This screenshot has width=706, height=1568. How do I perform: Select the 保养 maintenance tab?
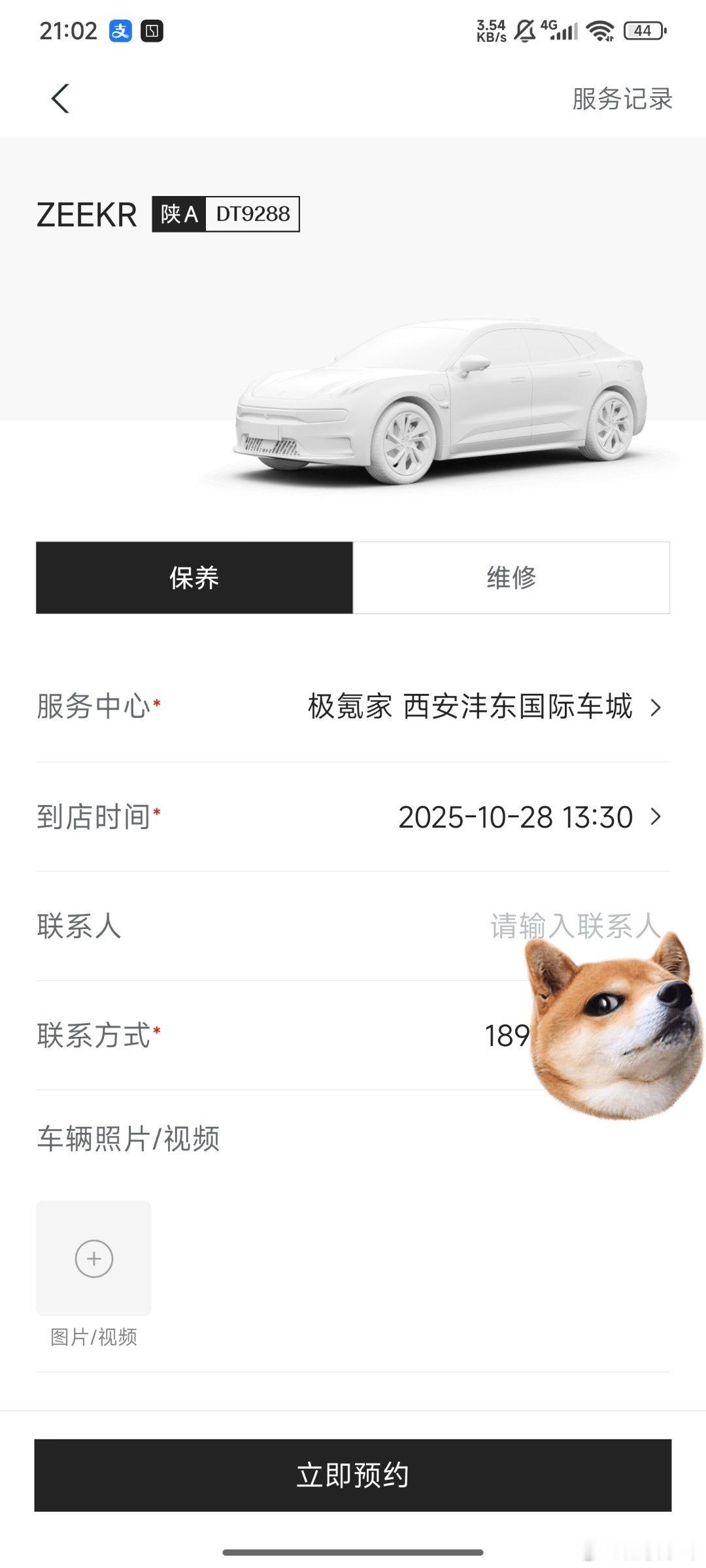click(194, 578)
